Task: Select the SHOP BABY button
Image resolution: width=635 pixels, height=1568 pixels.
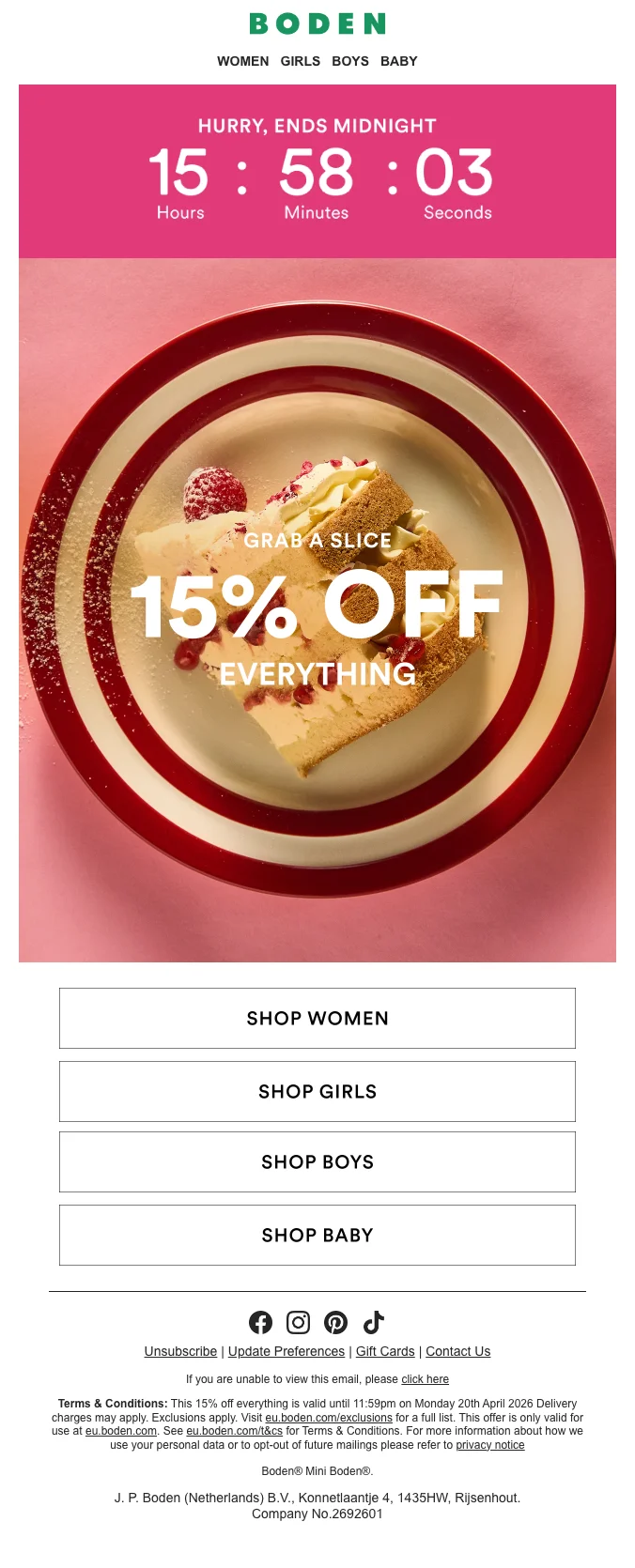Action: tap(317, 1235)
